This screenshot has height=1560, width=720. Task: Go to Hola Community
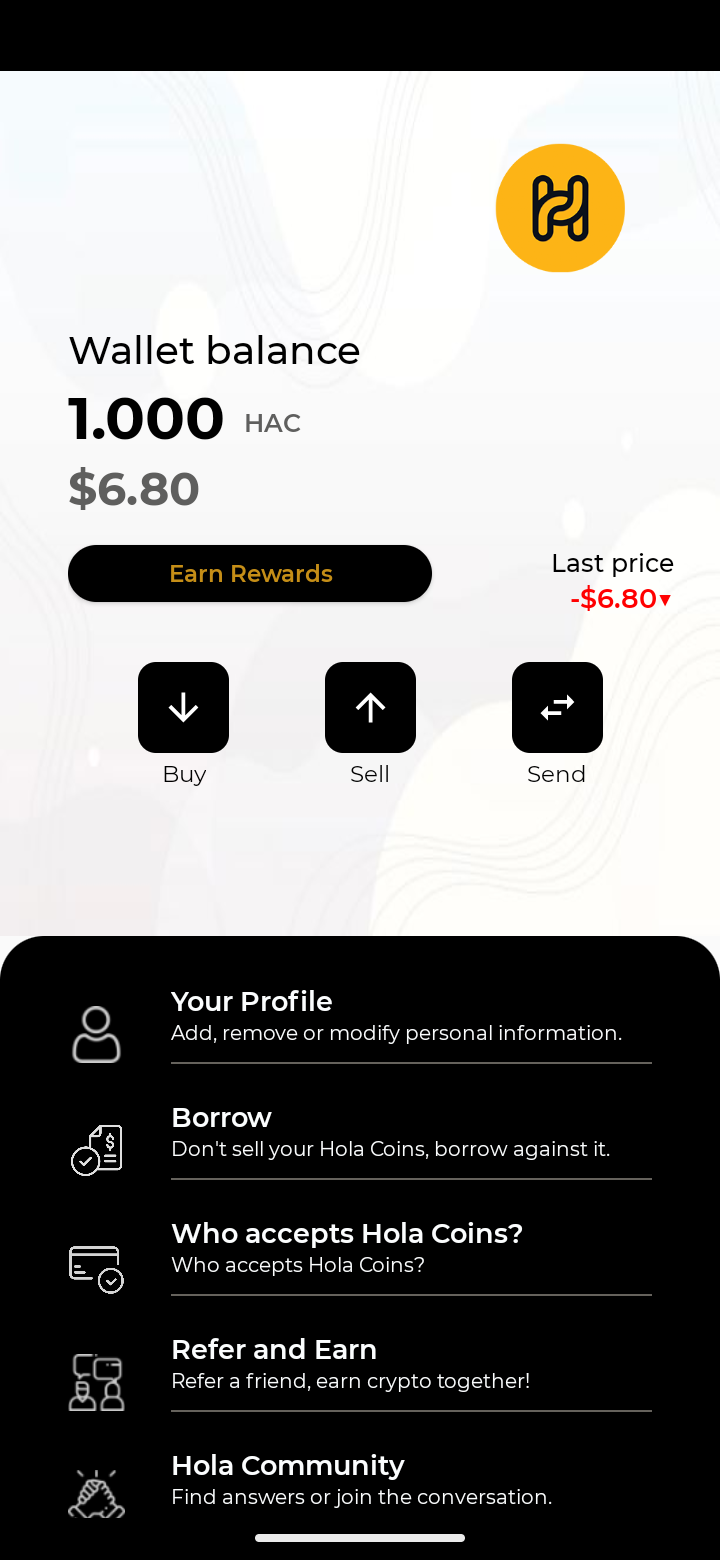pos(361,1480)
